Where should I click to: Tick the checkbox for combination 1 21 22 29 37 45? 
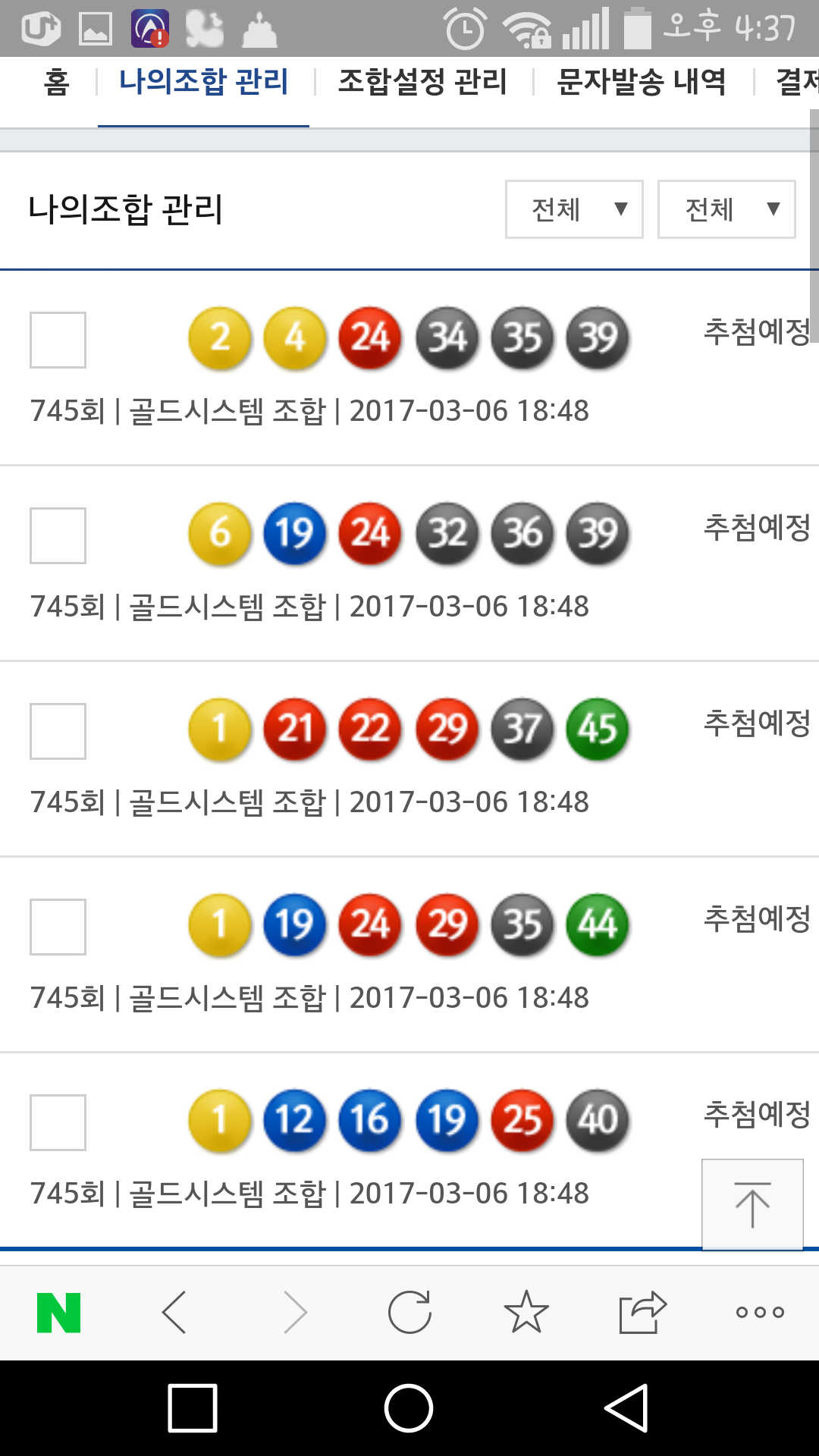pyautogui.click(x=58, y=731)
